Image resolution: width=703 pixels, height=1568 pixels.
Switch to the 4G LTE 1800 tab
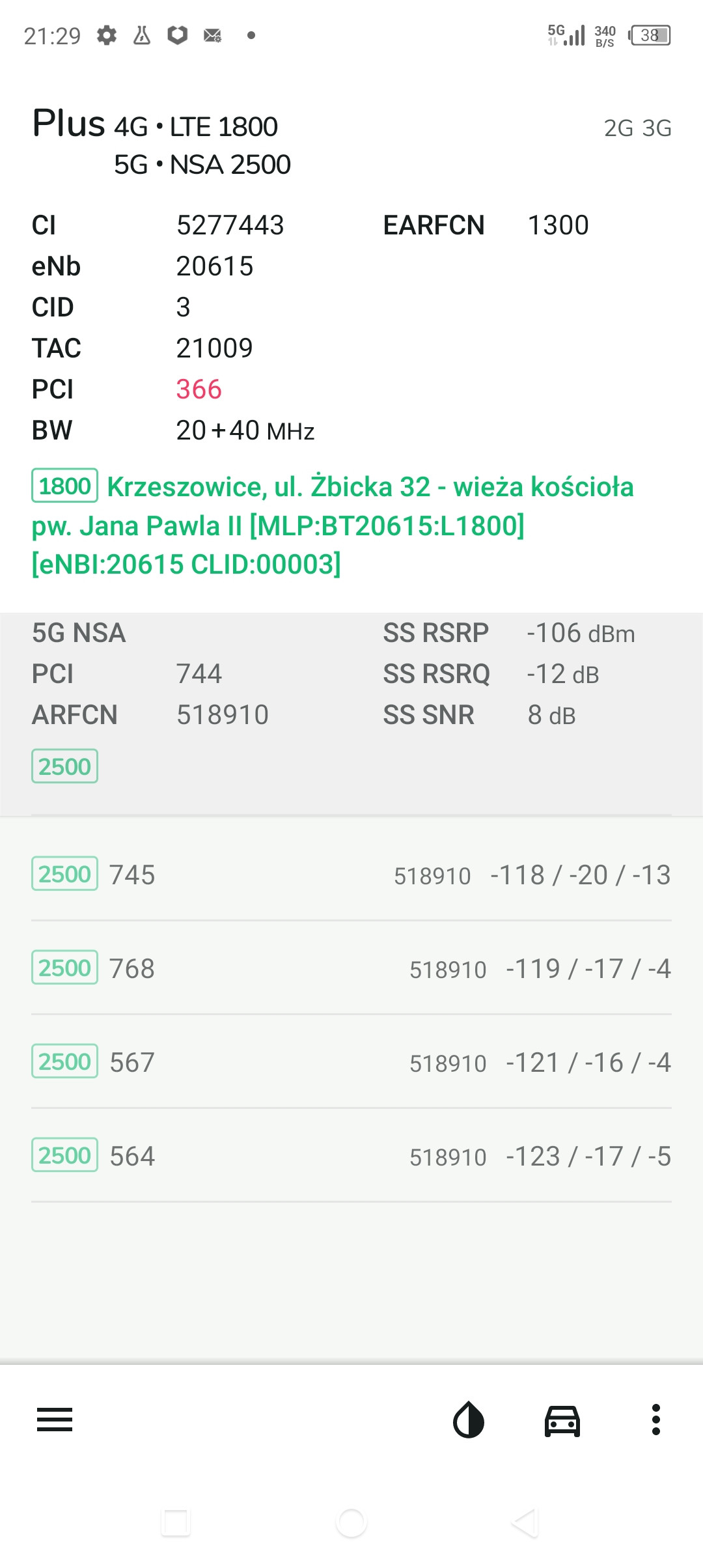[x=195, y=125]
